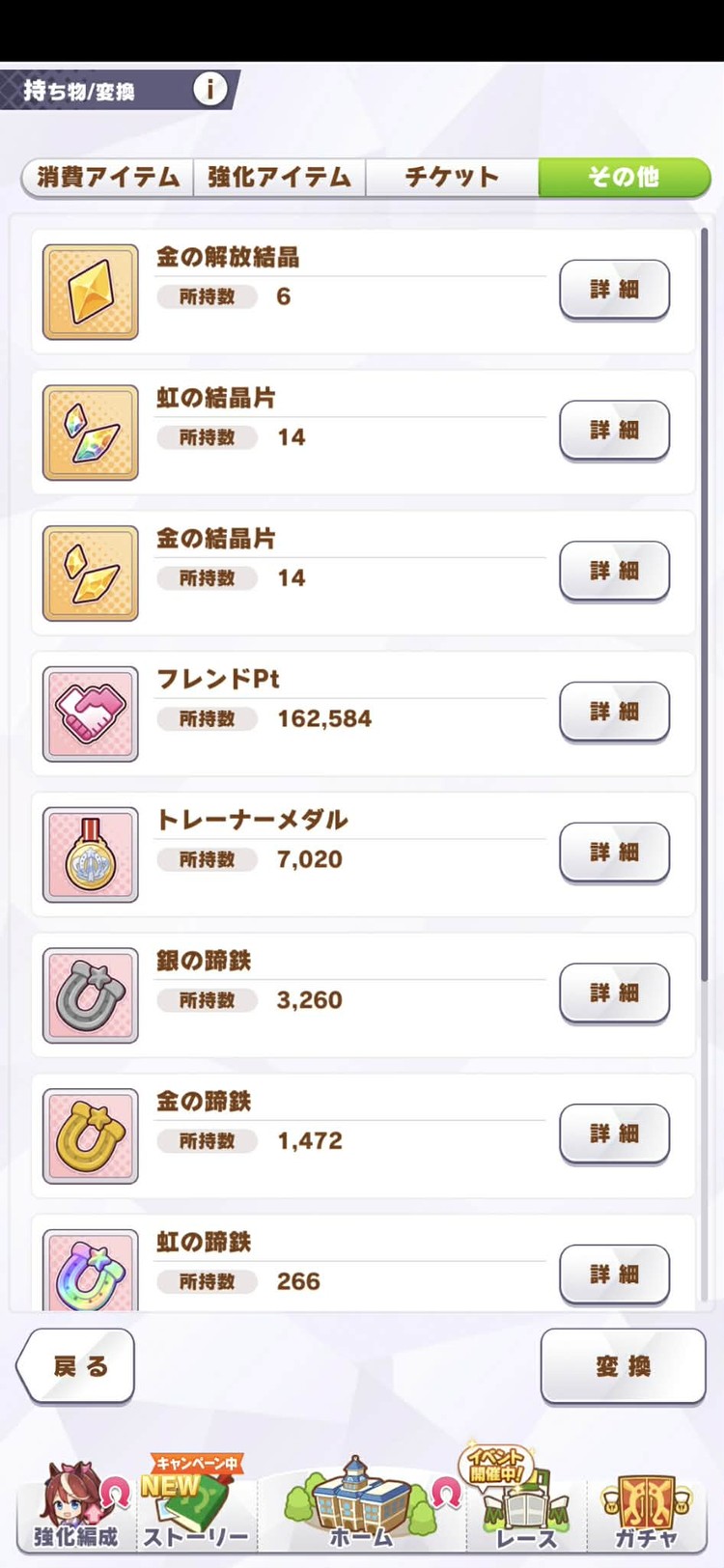724x1568 pixels.
Task: Switch to the 消費アイテム tab
Action: point(104,178)
